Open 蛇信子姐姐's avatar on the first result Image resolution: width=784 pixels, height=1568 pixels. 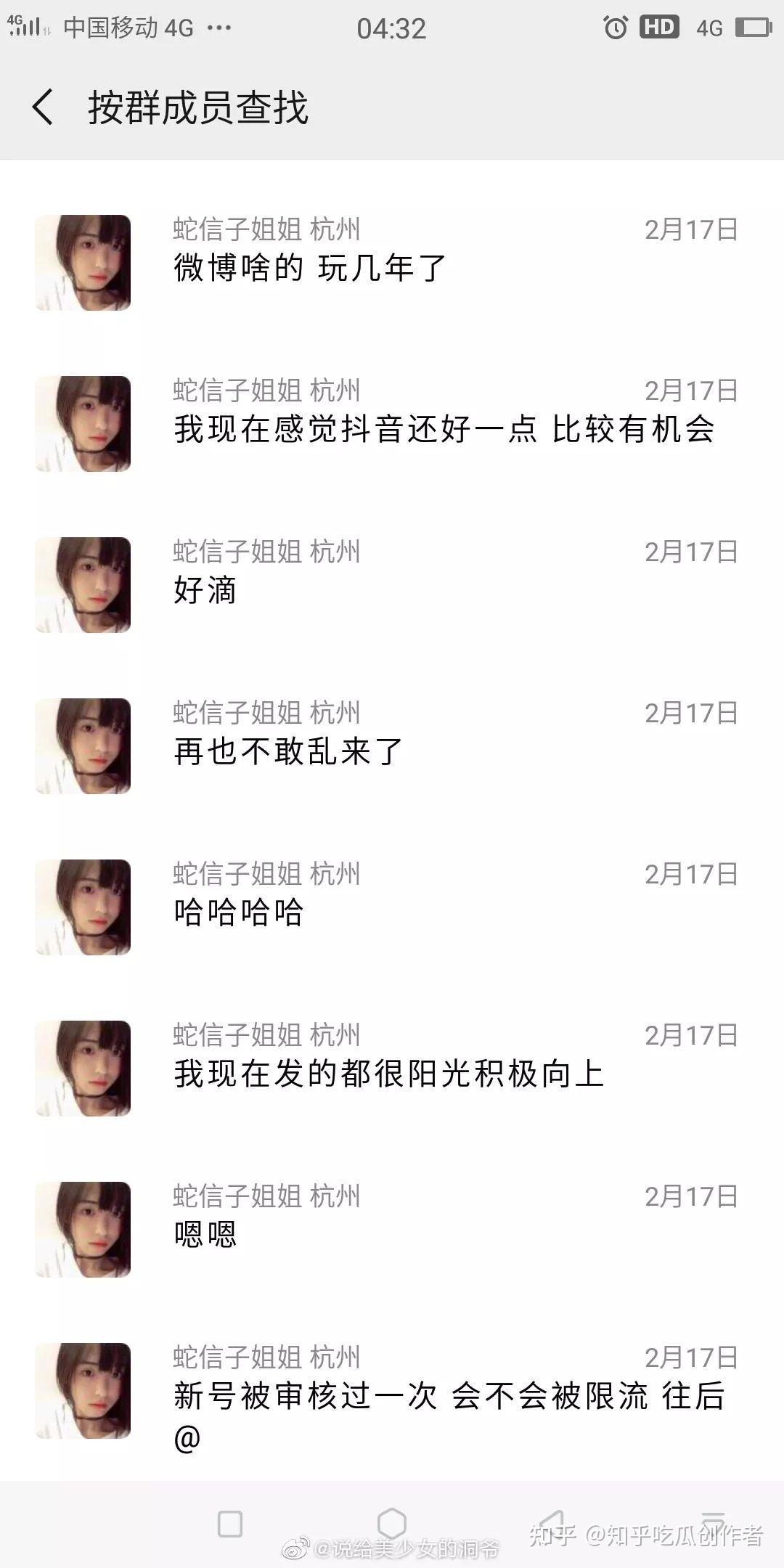(83, 261)
